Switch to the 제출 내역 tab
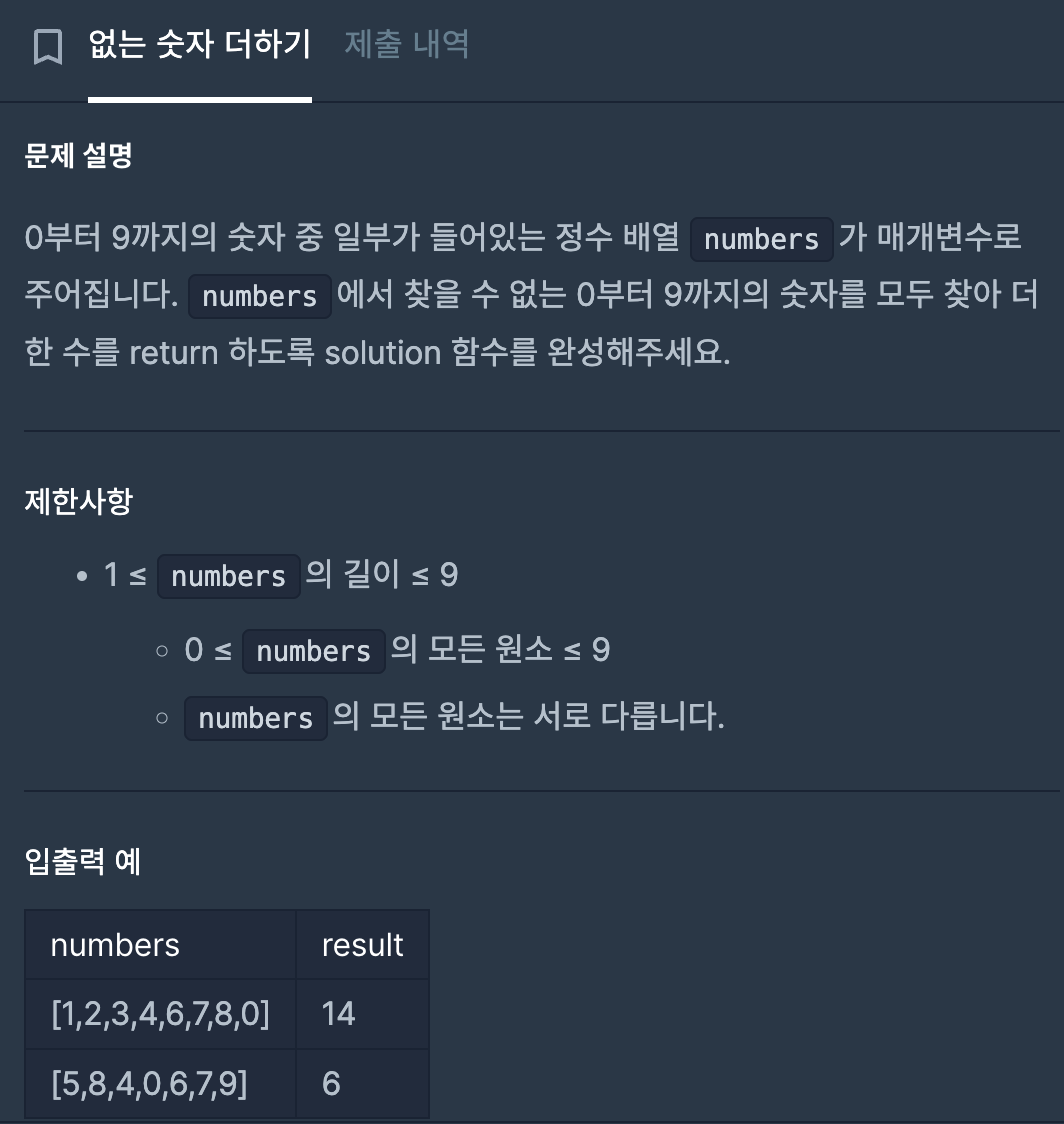This screenshot has height=1124, width=1064. [406, 44]
